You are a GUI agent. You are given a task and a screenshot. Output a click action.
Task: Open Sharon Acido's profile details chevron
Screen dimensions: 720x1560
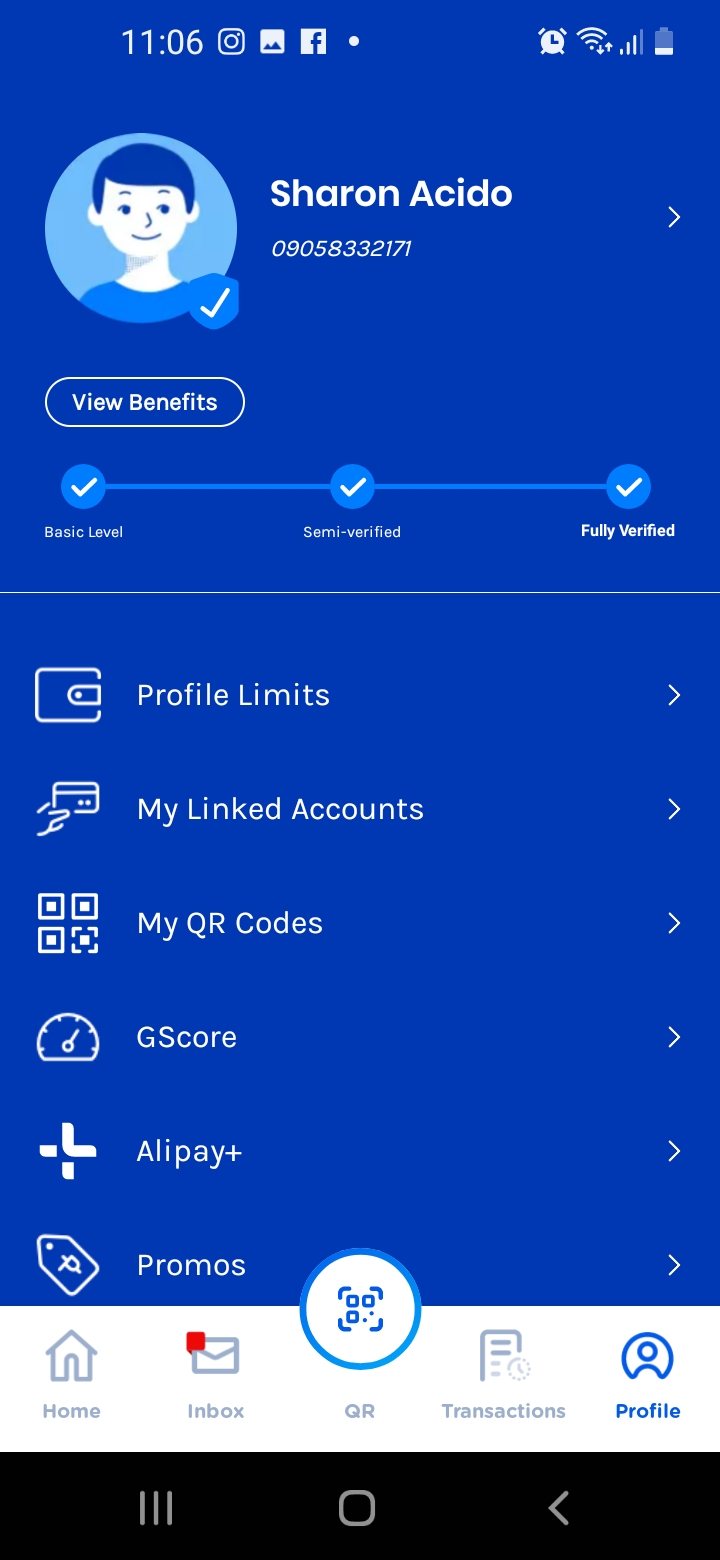(674, 217)
